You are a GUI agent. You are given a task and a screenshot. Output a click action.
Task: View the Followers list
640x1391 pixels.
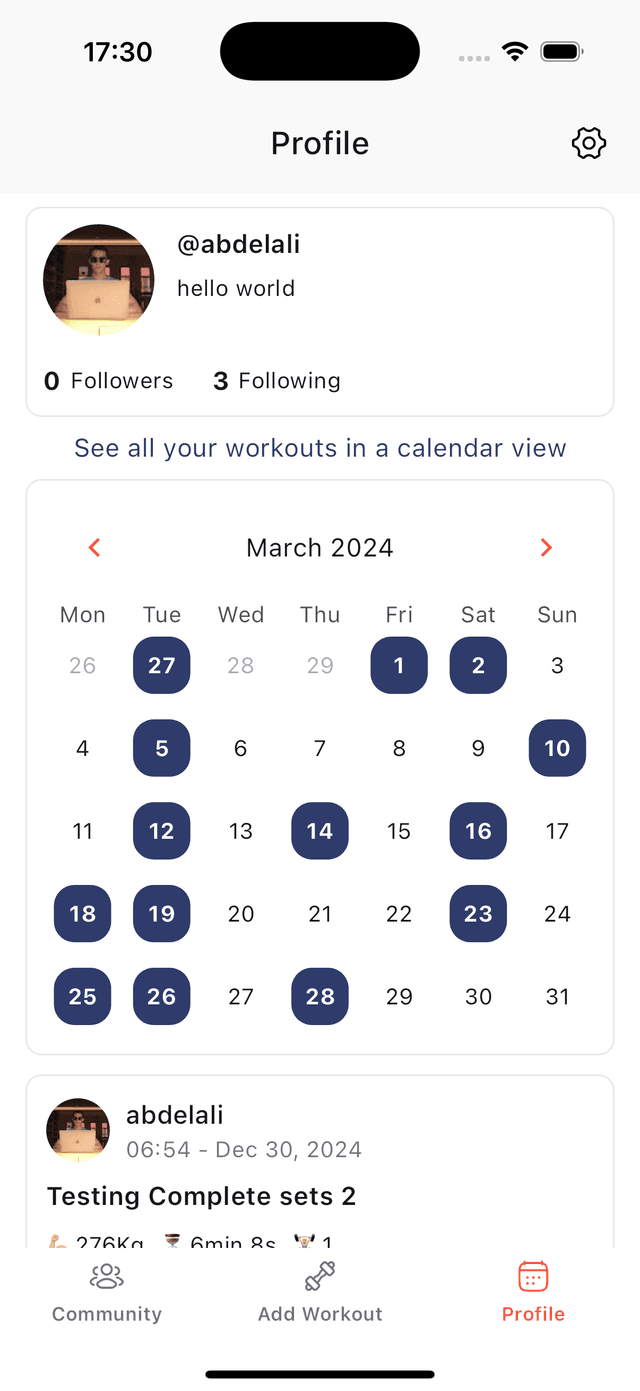pos(109,381)
